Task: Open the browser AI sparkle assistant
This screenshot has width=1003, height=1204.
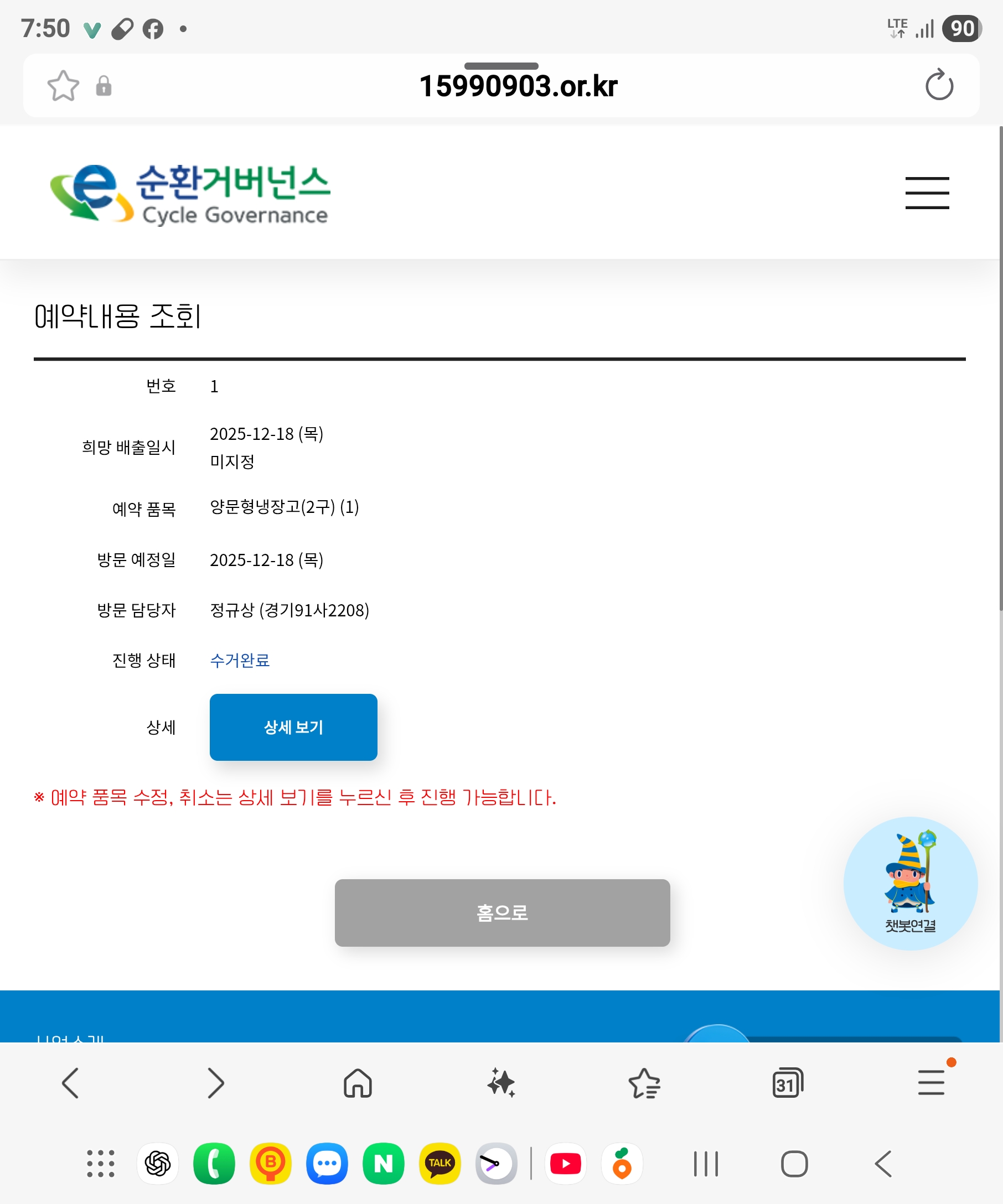Action: 501,1083
